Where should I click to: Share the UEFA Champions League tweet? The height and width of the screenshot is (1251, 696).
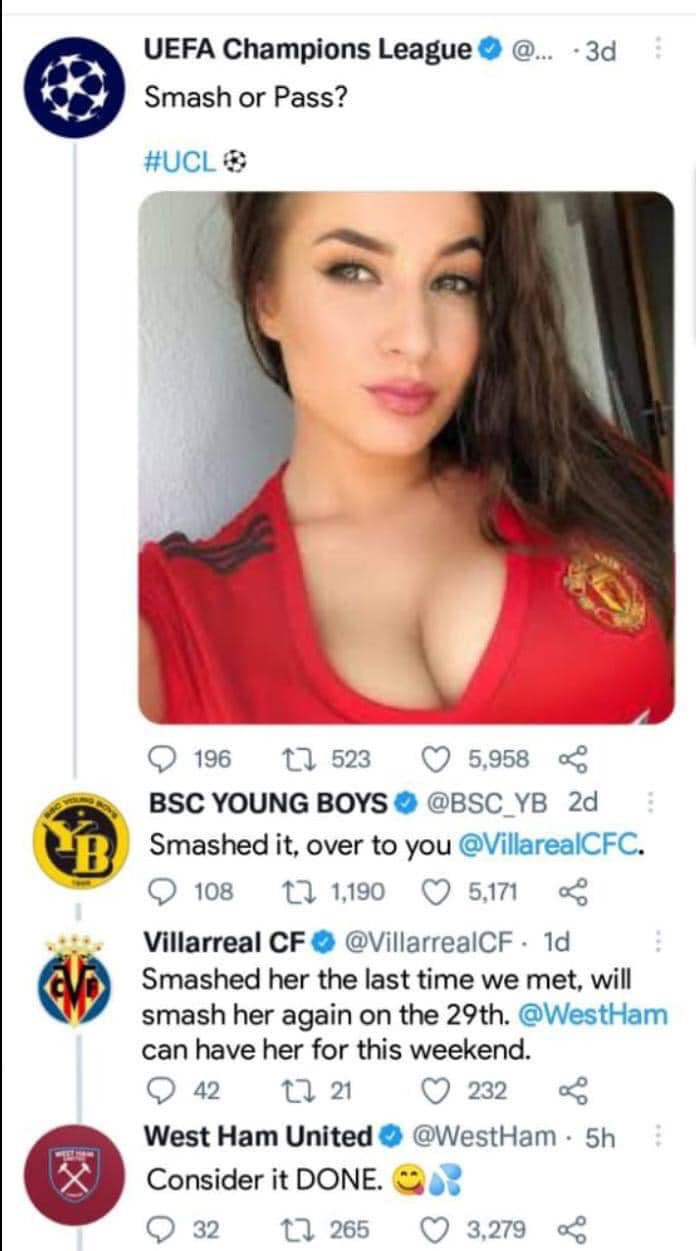click(576, 760)
